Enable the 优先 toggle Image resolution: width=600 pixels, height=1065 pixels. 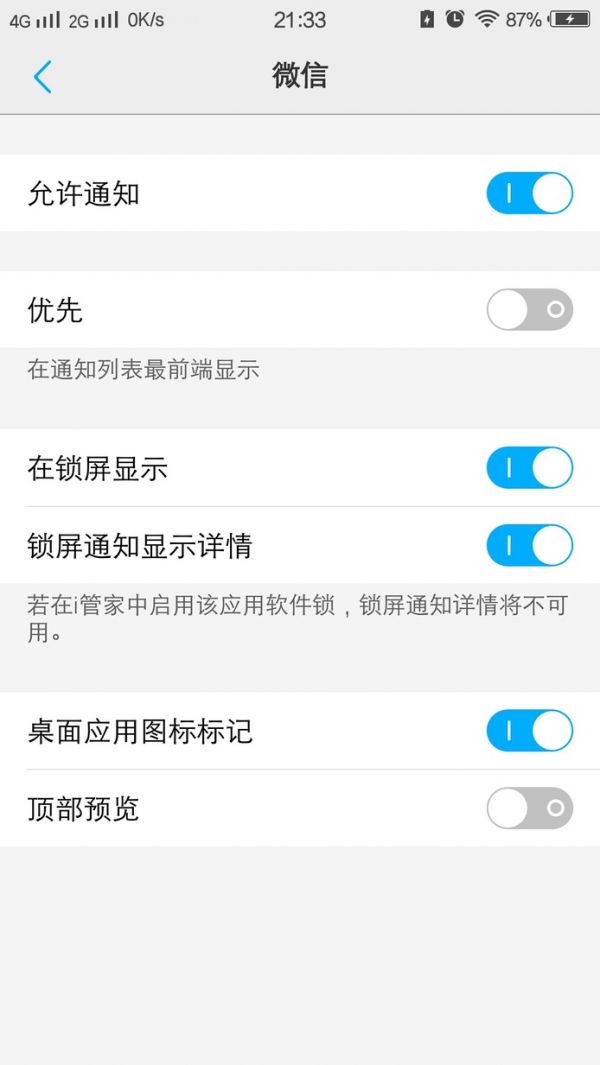529,310
